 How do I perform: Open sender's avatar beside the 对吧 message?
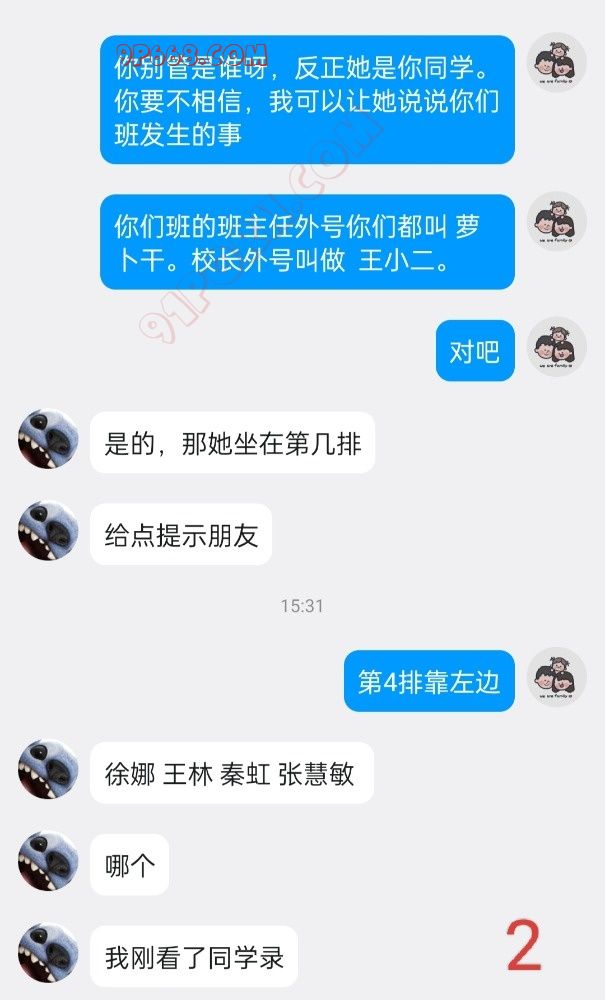click(557, 347)
